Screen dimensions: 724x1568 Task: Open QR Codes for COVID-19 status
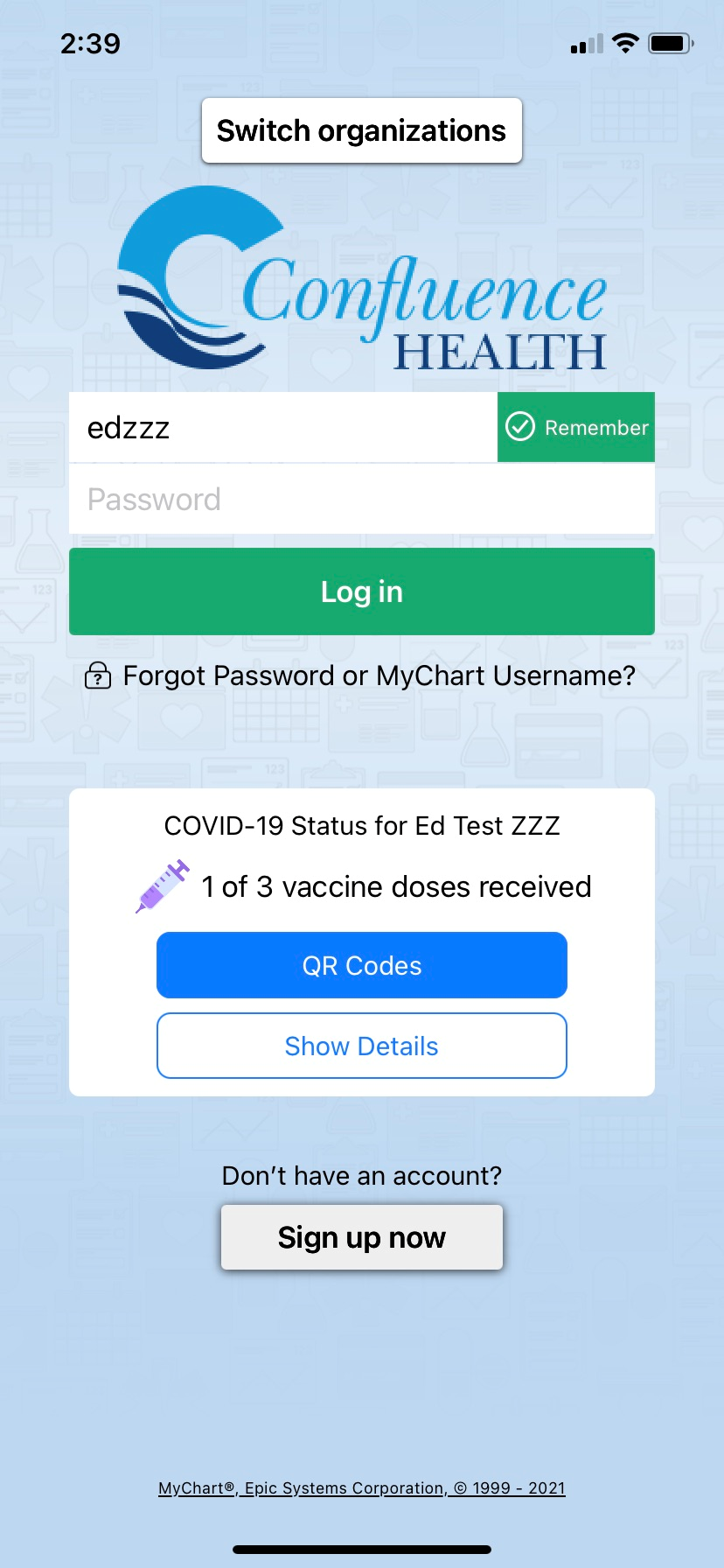[362, 965]
